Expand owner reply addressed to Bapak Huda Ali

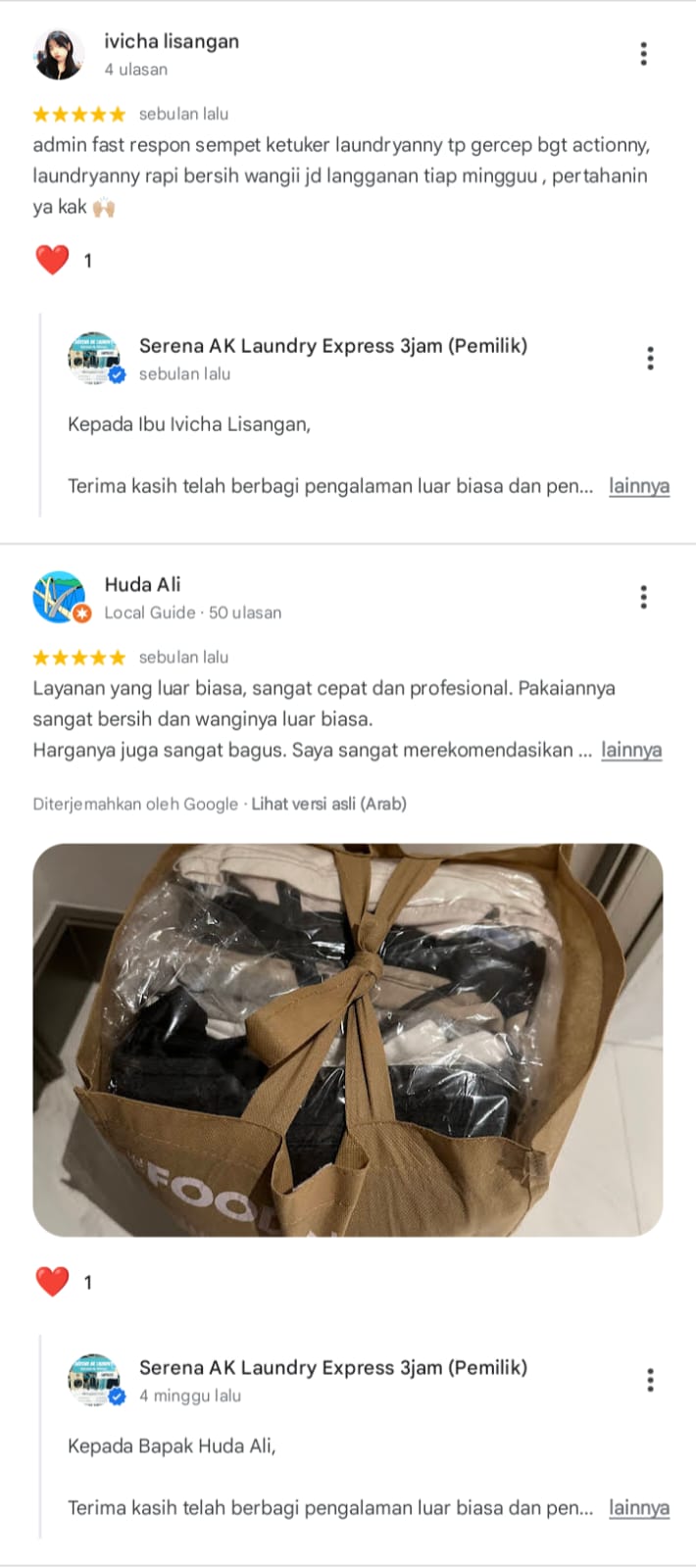tap(639, 1508)
